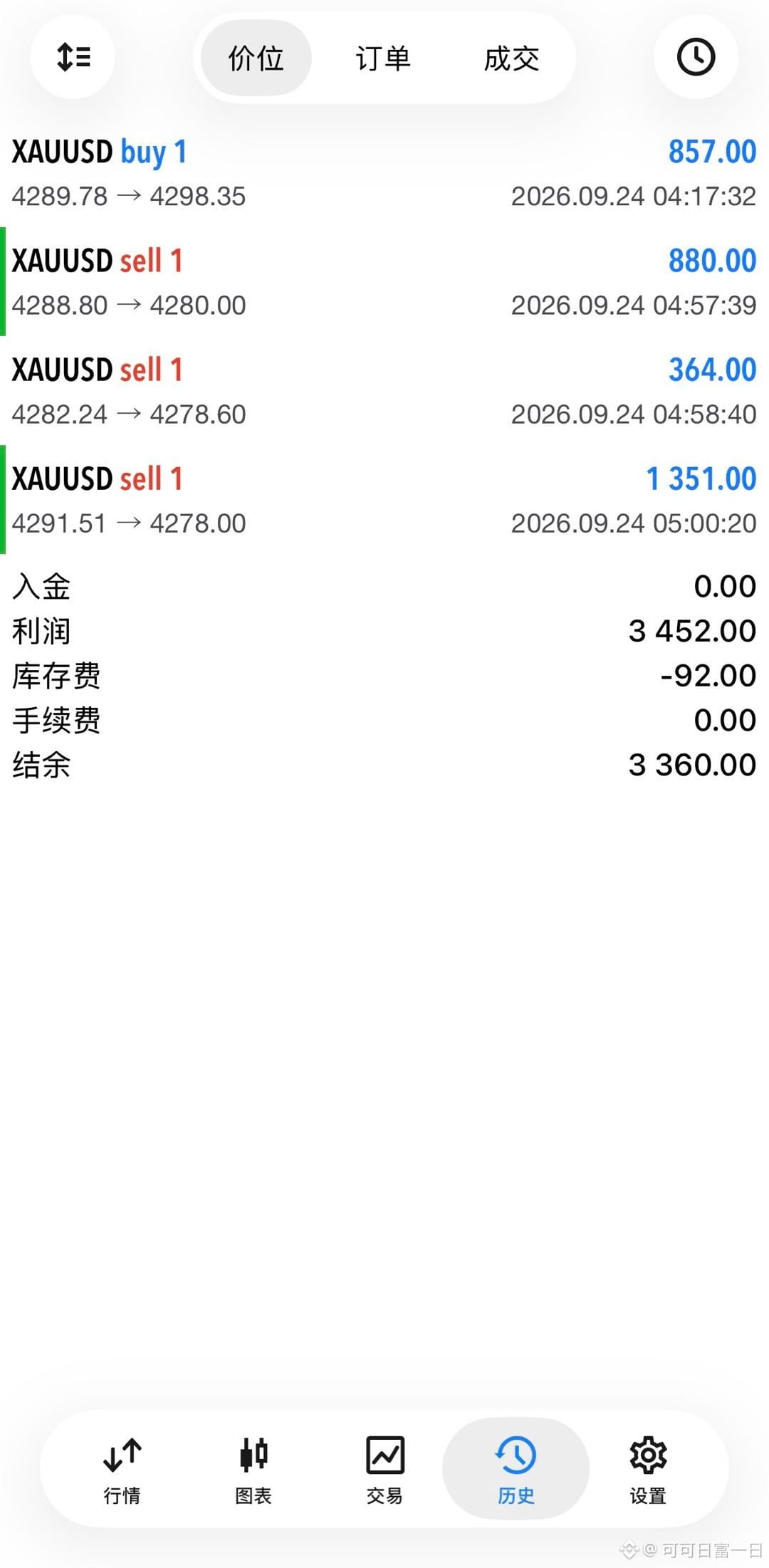Switch to the 成交 tab
The image size is (769, 1568).
(x=511, y=58)
